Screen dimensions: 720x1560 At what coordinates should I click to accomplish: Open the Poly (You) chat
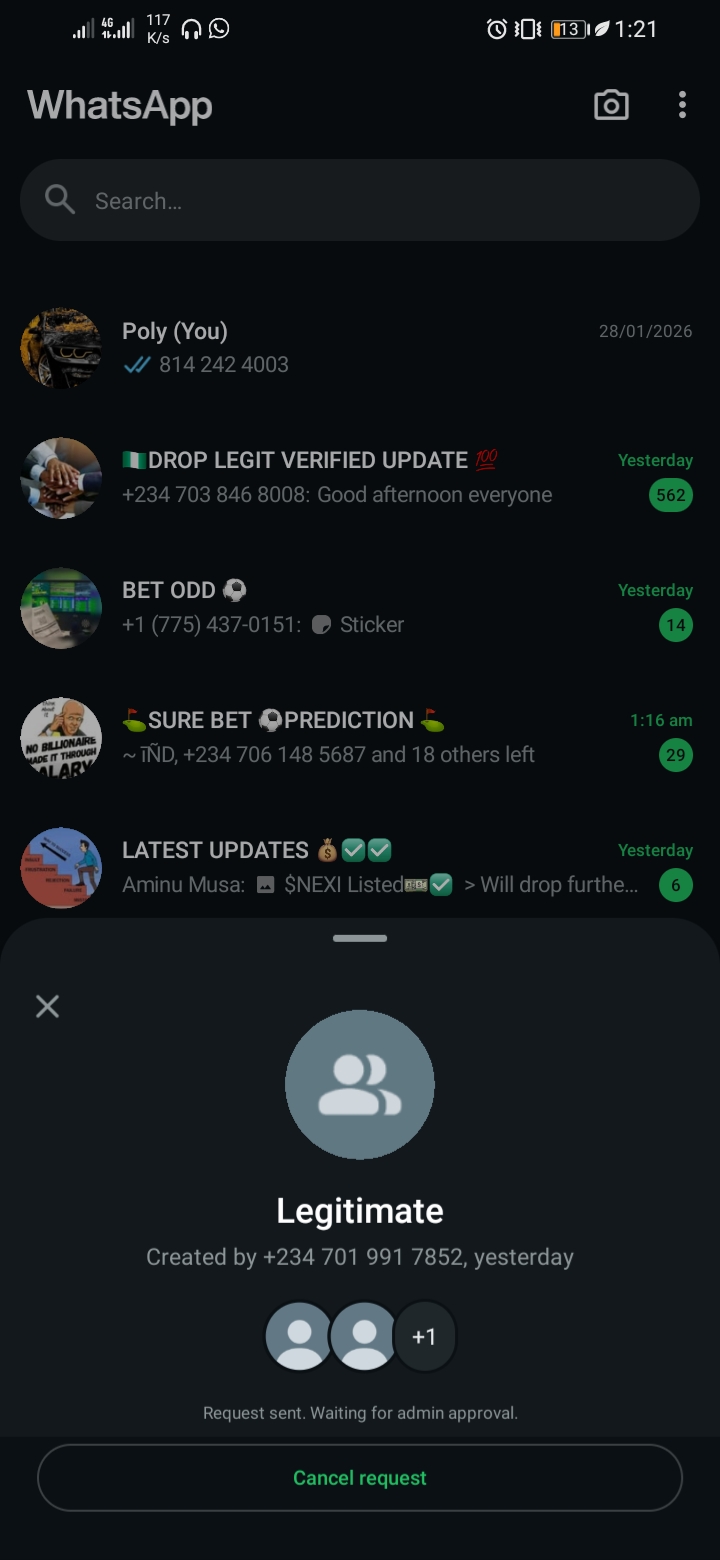(360, 348)
